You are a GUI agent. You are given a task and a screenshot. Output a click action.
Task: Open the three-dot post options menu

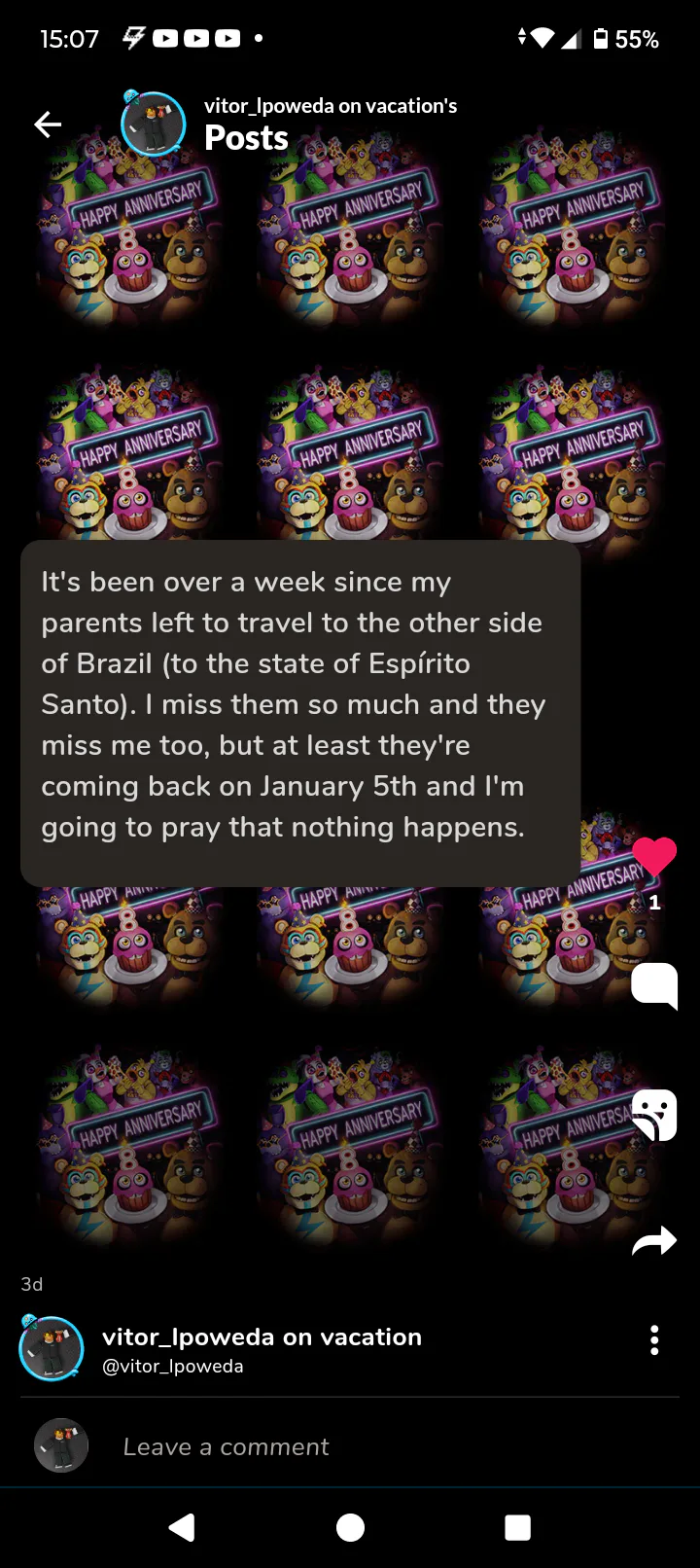coord(654,1340)
